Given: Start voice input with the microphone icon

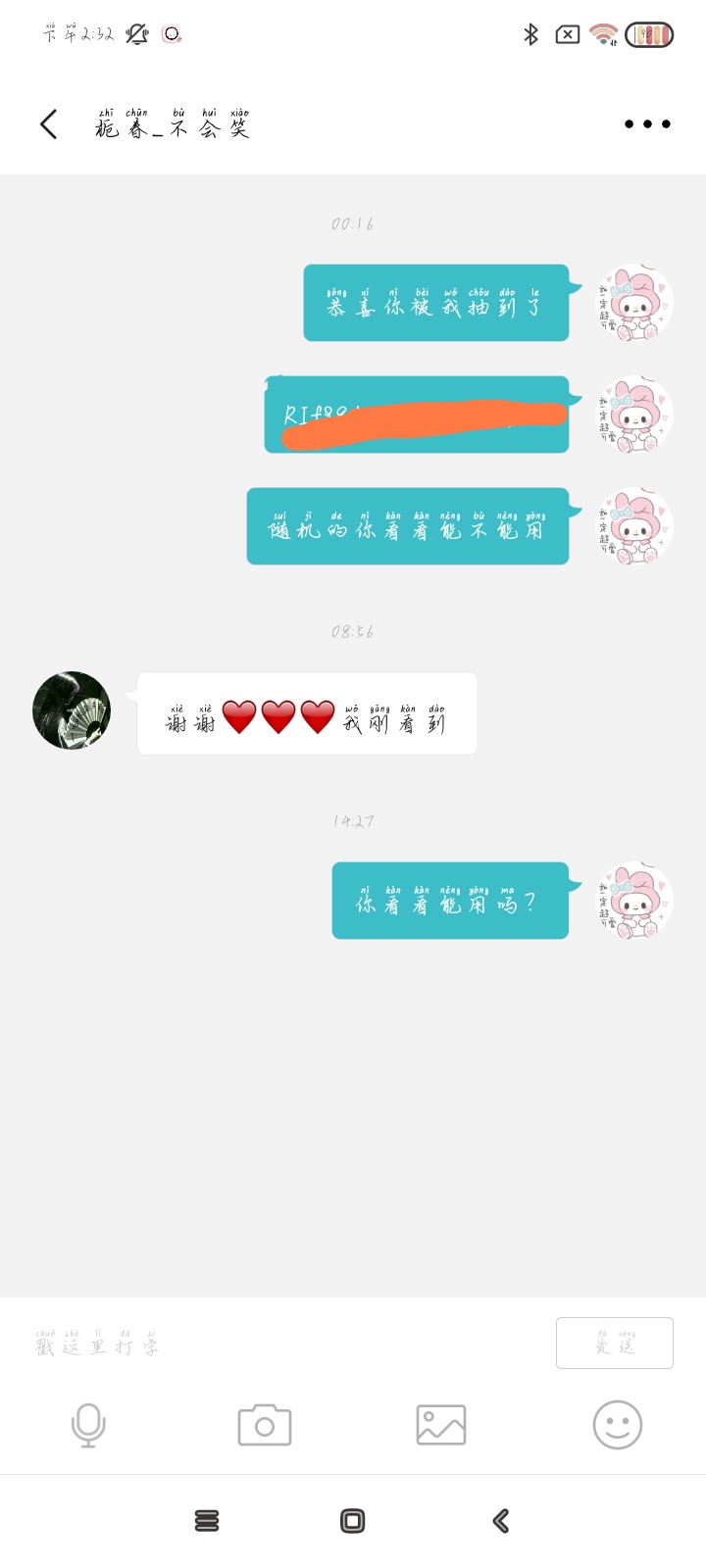Looking at the screenshot, I should 88,1425.
